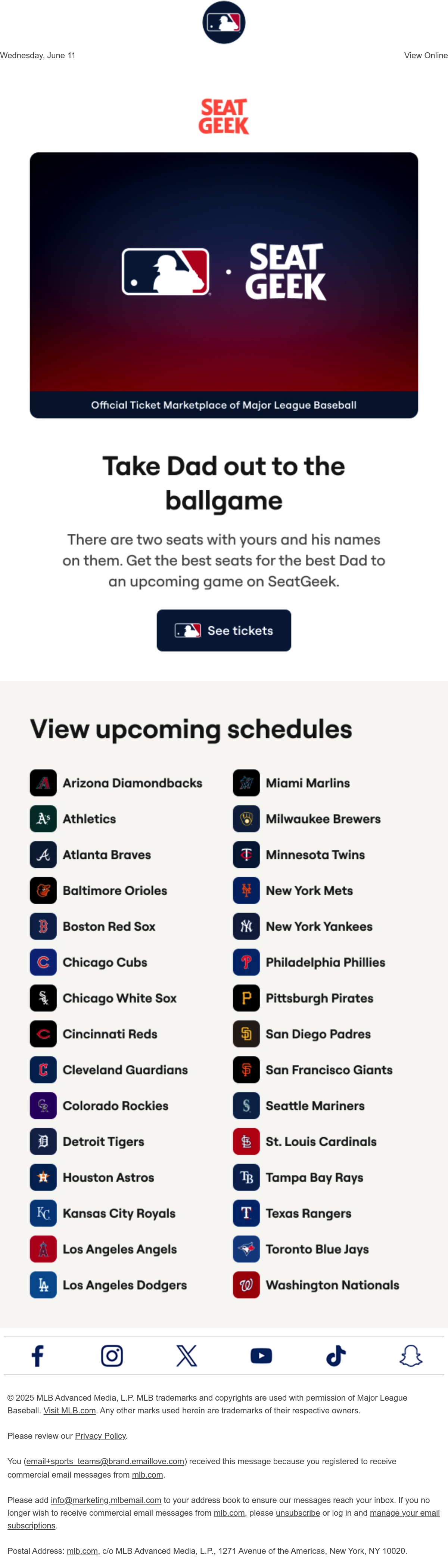
Task: Go to MLB's YouTube channel
Action: pos(262,1355)
